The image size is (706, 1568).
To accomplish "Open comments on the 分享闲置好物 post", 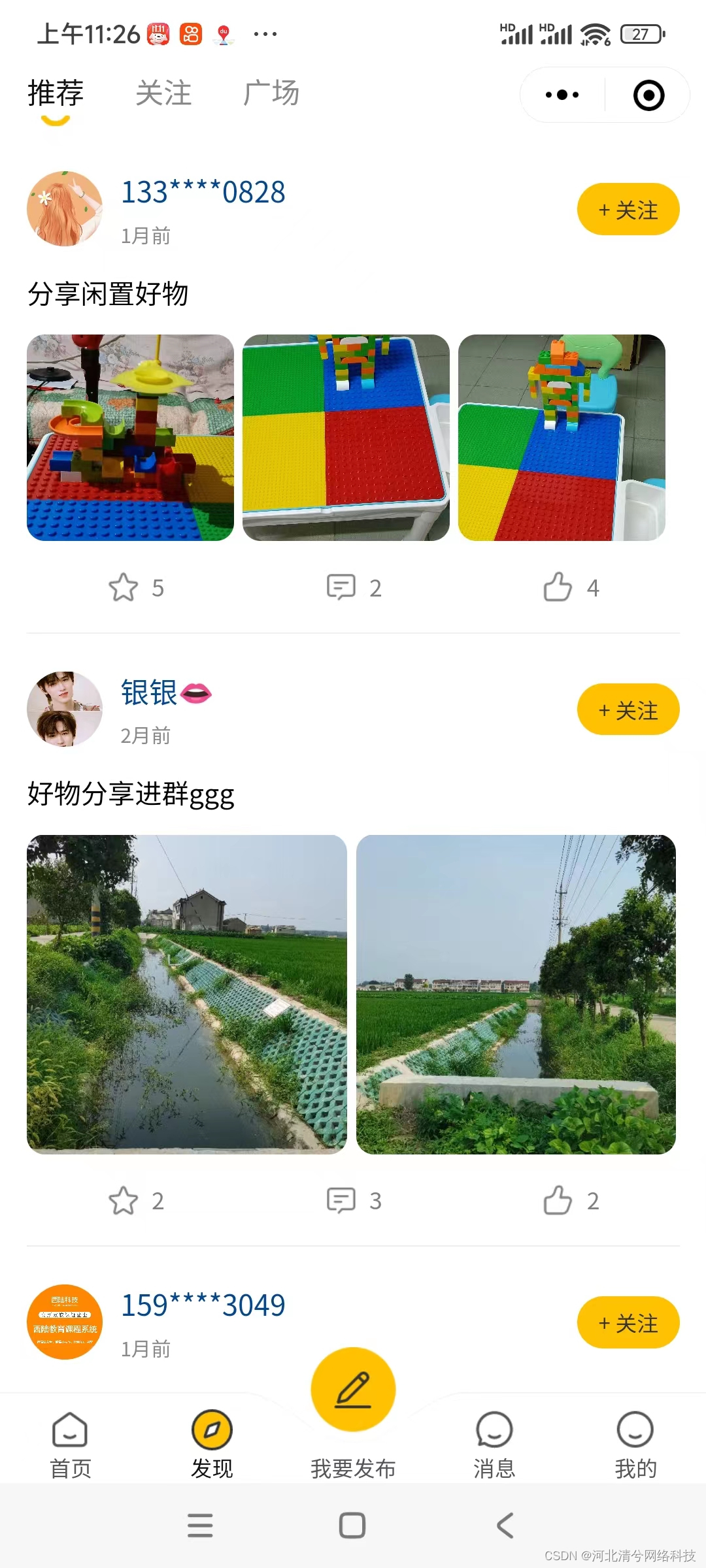I will (x=341, y=587).
